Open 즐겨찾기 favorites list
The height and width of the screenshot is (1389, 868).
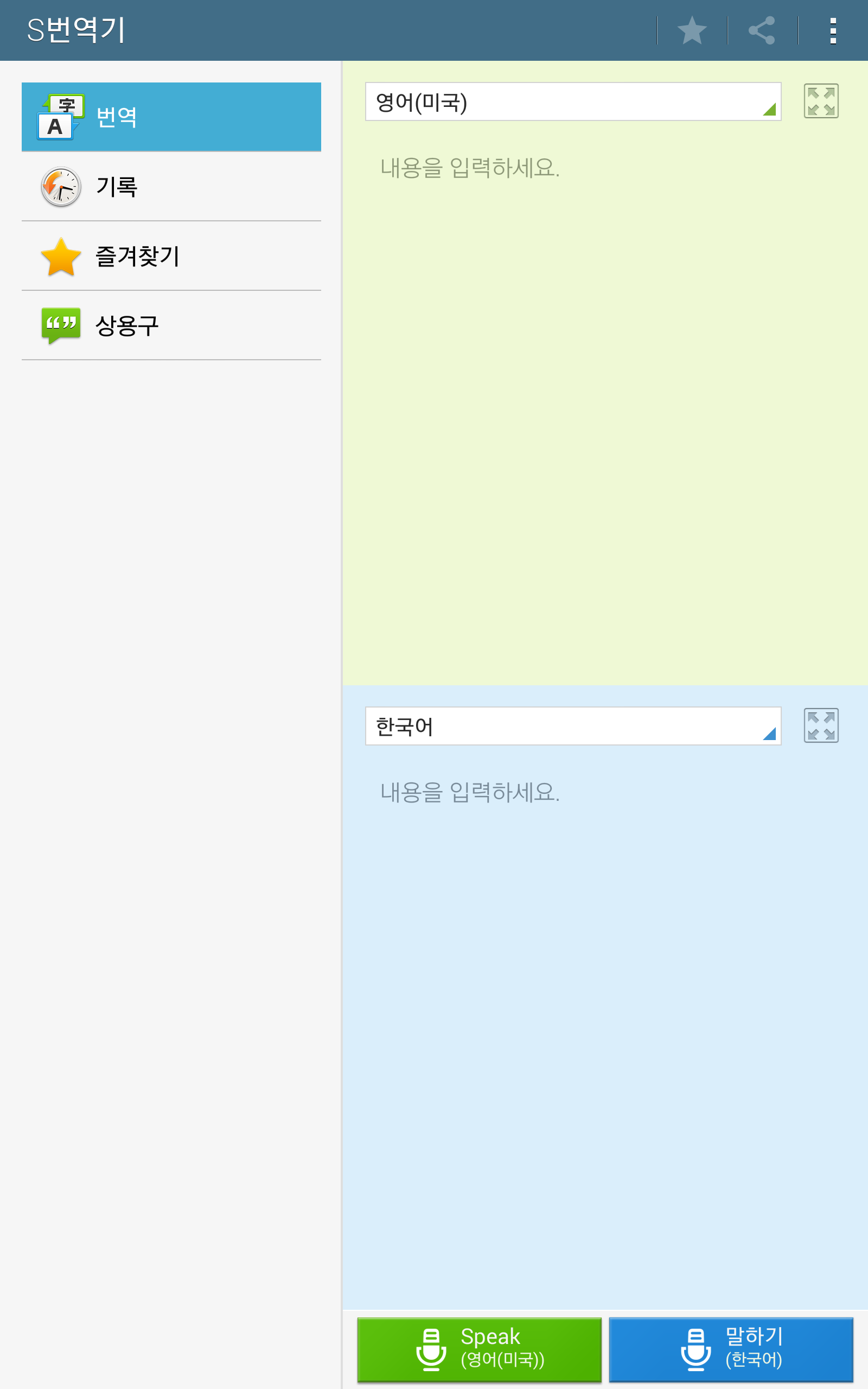[x=171, y=256]
